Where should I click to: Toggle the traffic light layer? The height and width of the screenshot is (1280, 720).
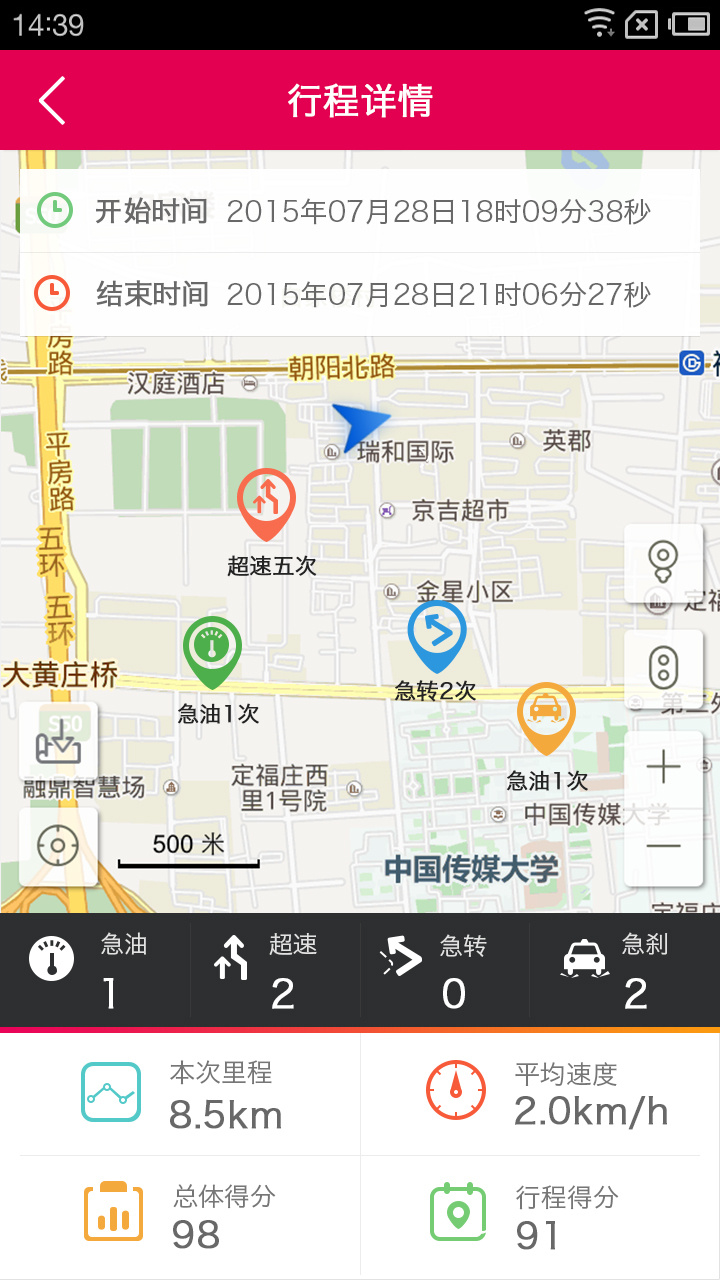[662, 667]
